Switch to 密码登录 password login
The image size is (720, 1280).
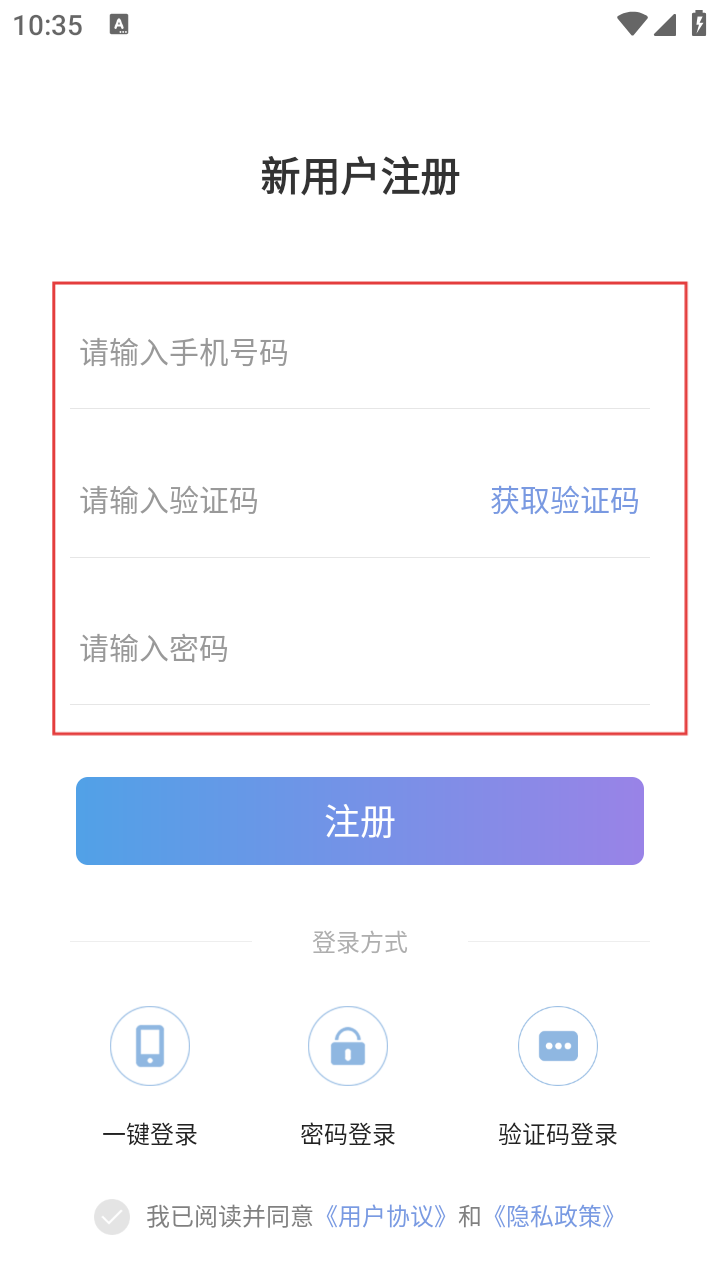(x=348, y=1046)
